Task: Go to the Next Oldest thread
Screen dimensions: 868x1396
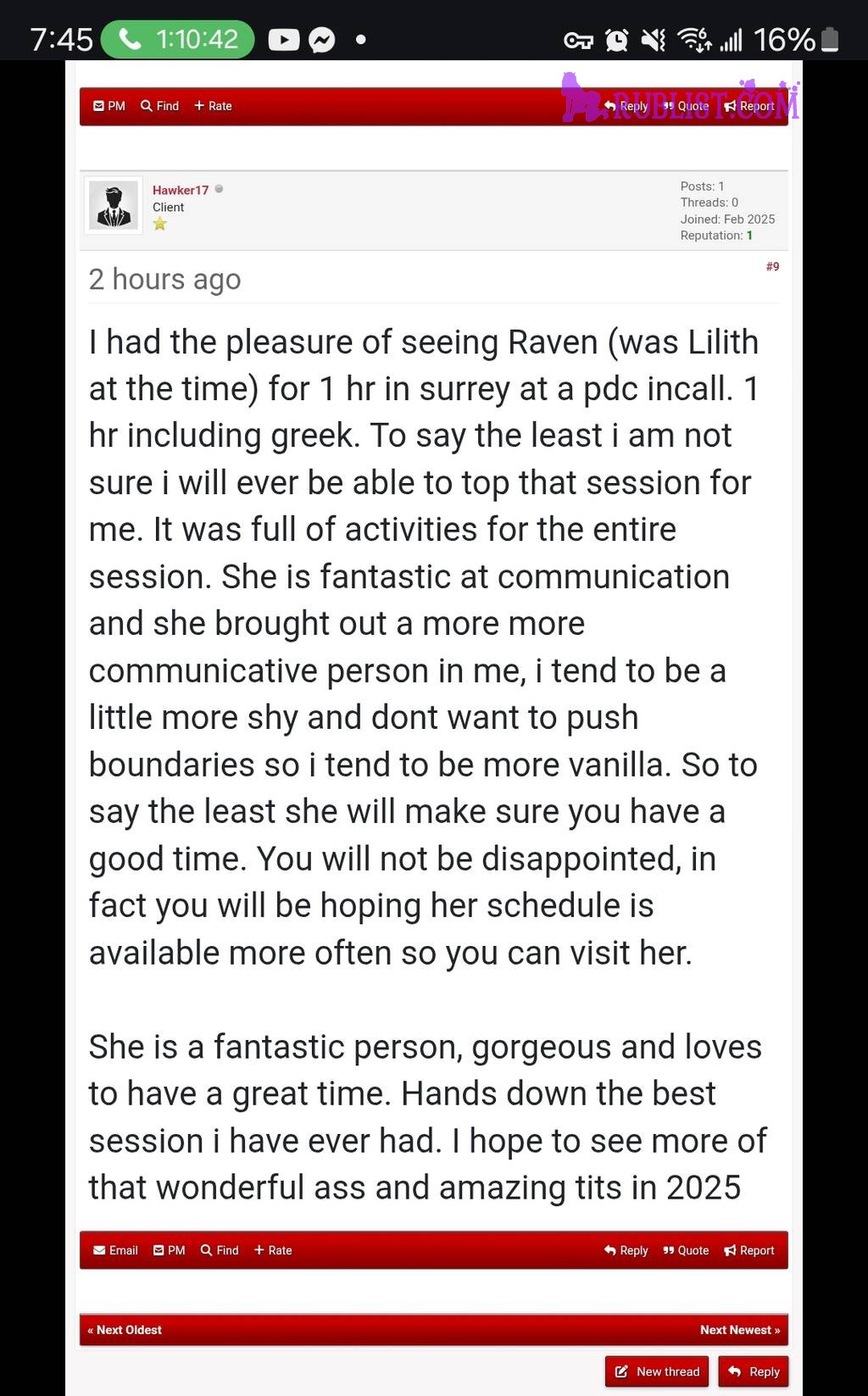Action: 125,1330
